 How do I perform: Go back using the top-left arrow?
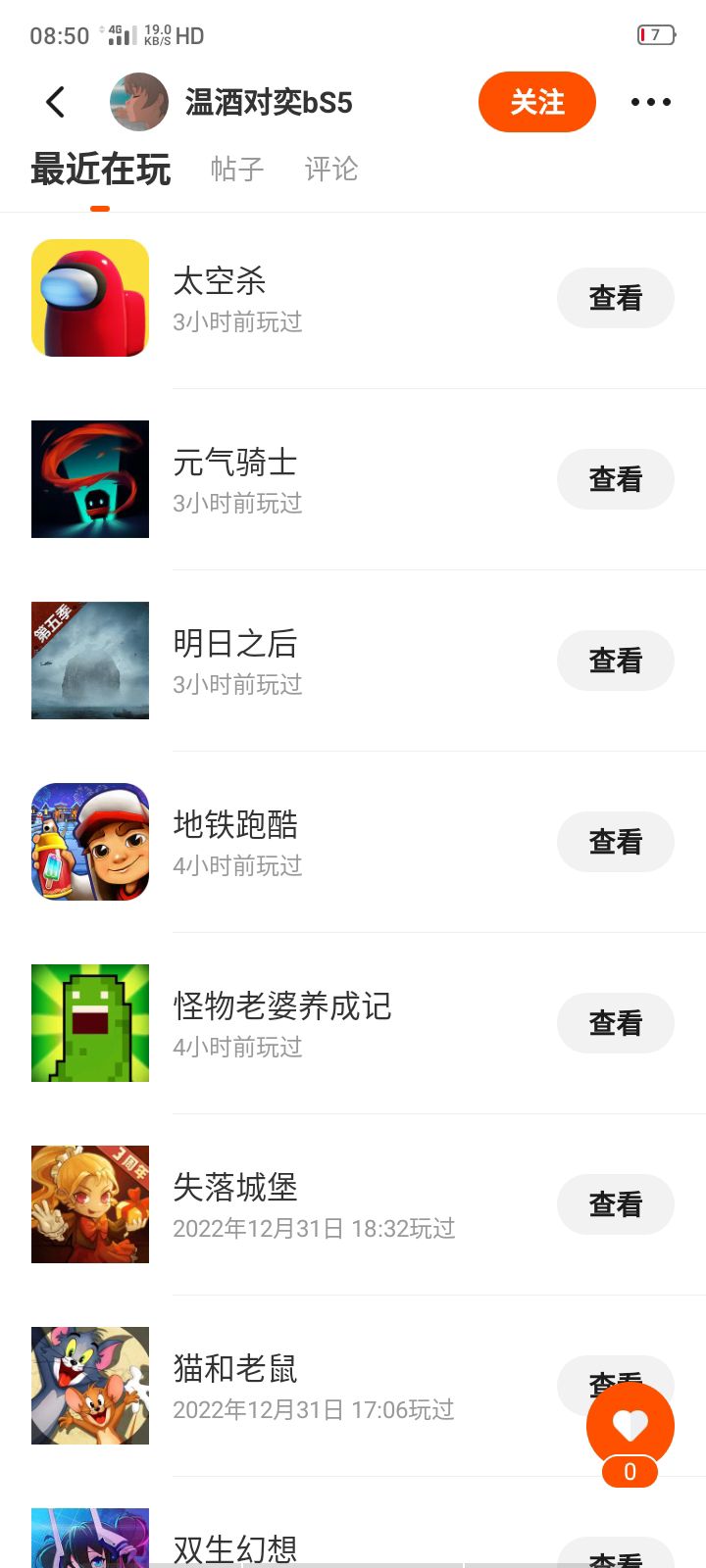point(56,102)
